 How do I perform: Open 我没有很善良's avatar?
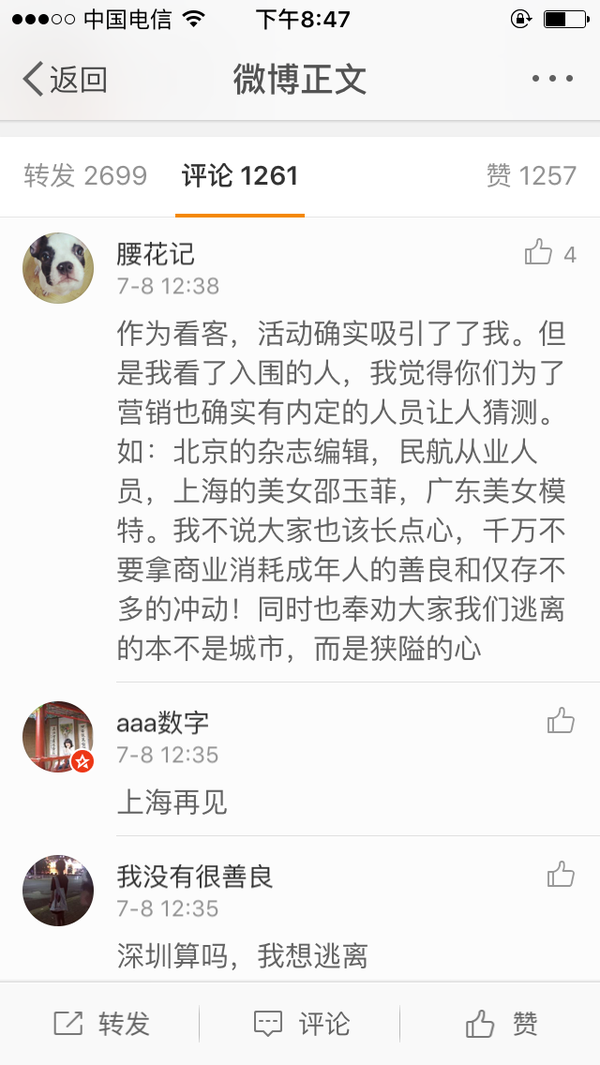click(58, 890)
